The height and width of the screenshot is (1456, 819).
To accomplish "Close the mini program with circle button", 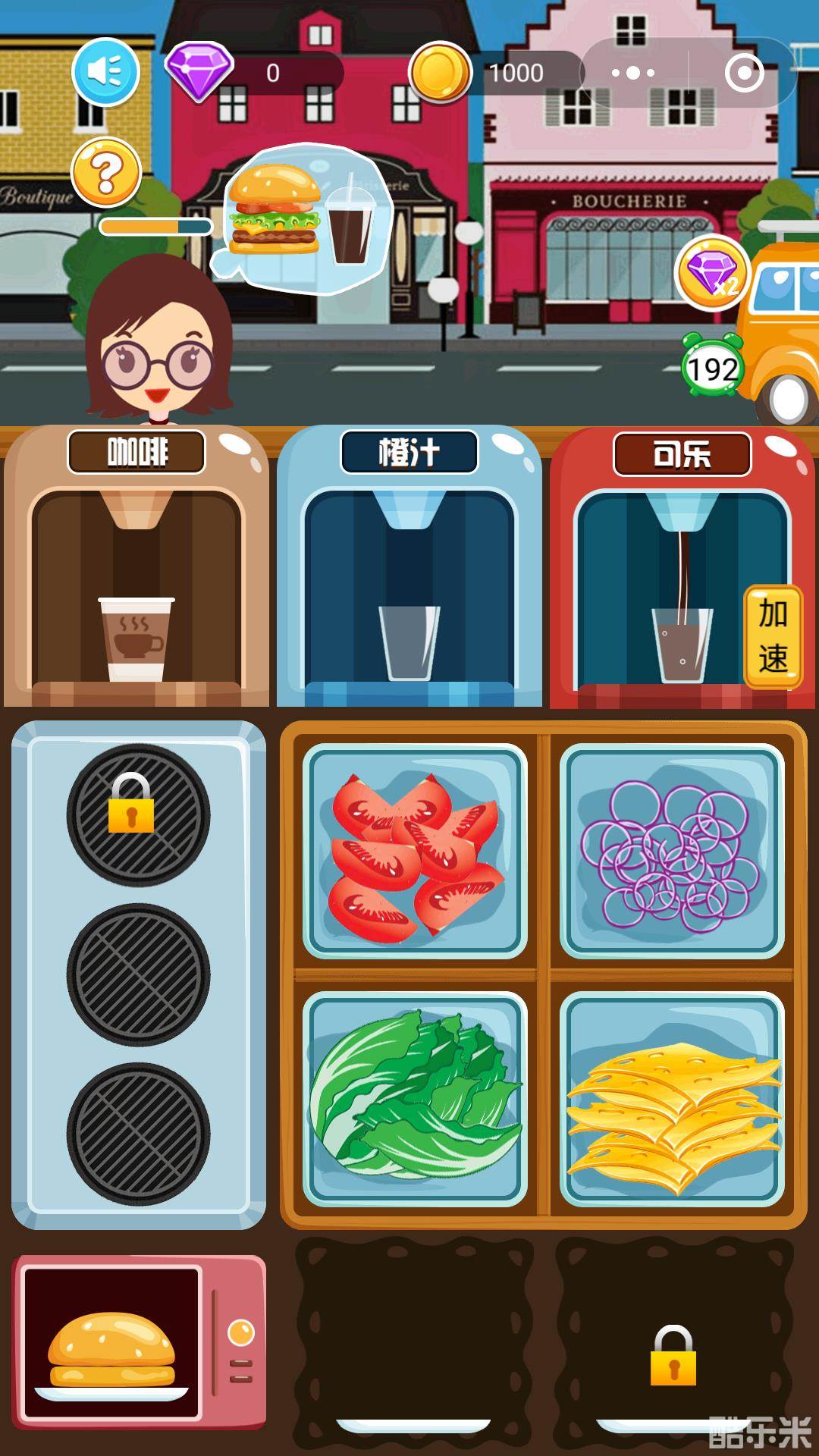I will [x=743, y=73].
